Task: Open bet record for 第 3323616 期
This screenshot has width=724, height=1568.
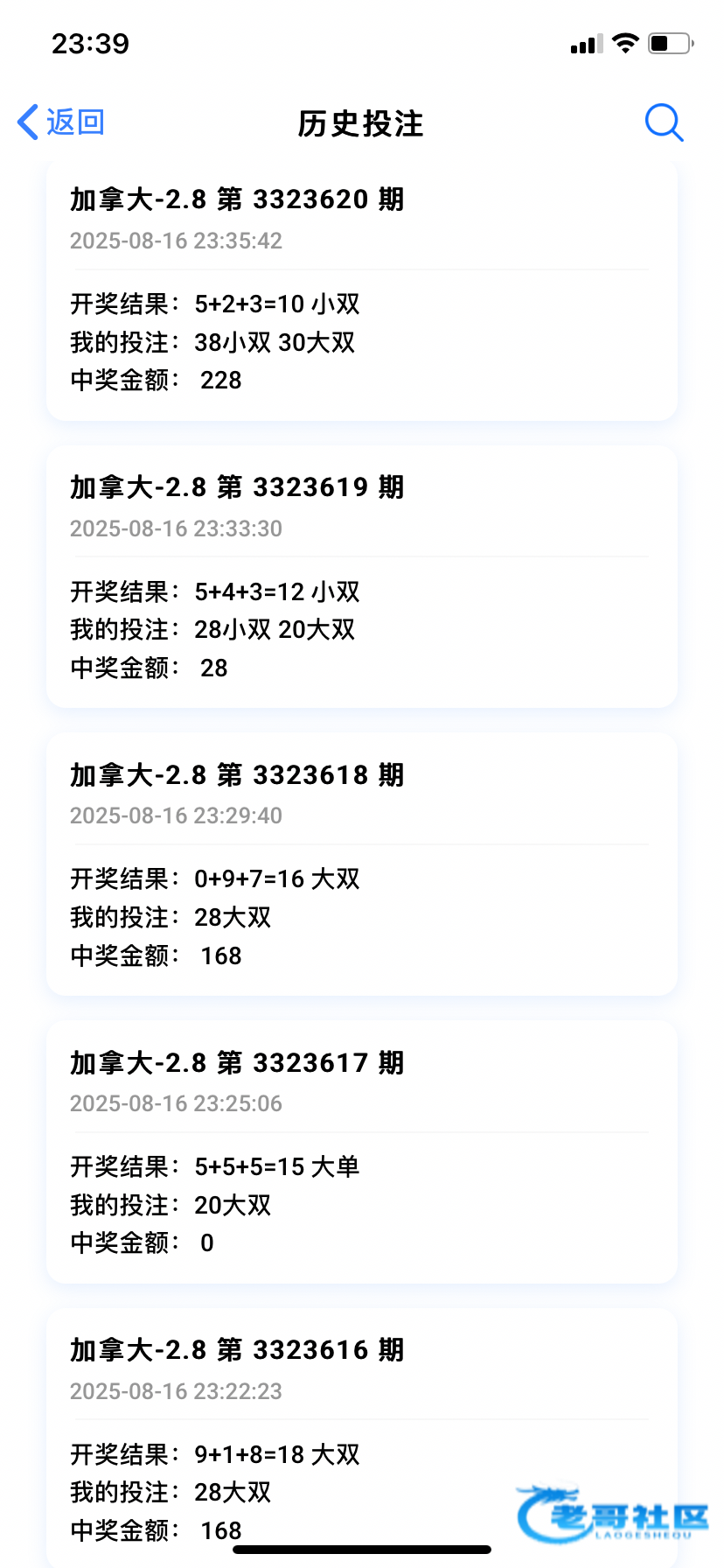Action: [x=362, y=1438]
